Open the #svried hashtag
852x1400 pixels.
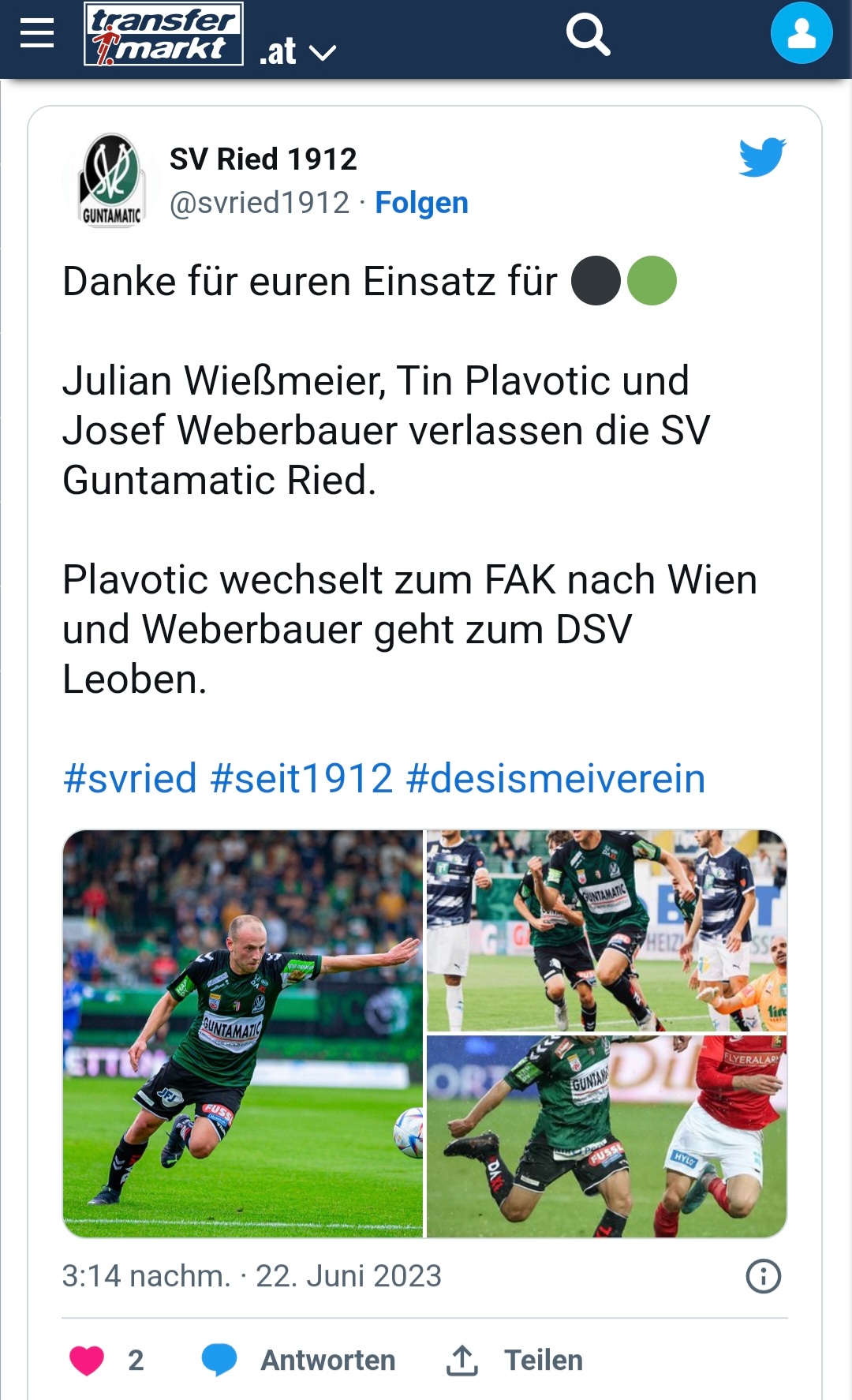130,779
